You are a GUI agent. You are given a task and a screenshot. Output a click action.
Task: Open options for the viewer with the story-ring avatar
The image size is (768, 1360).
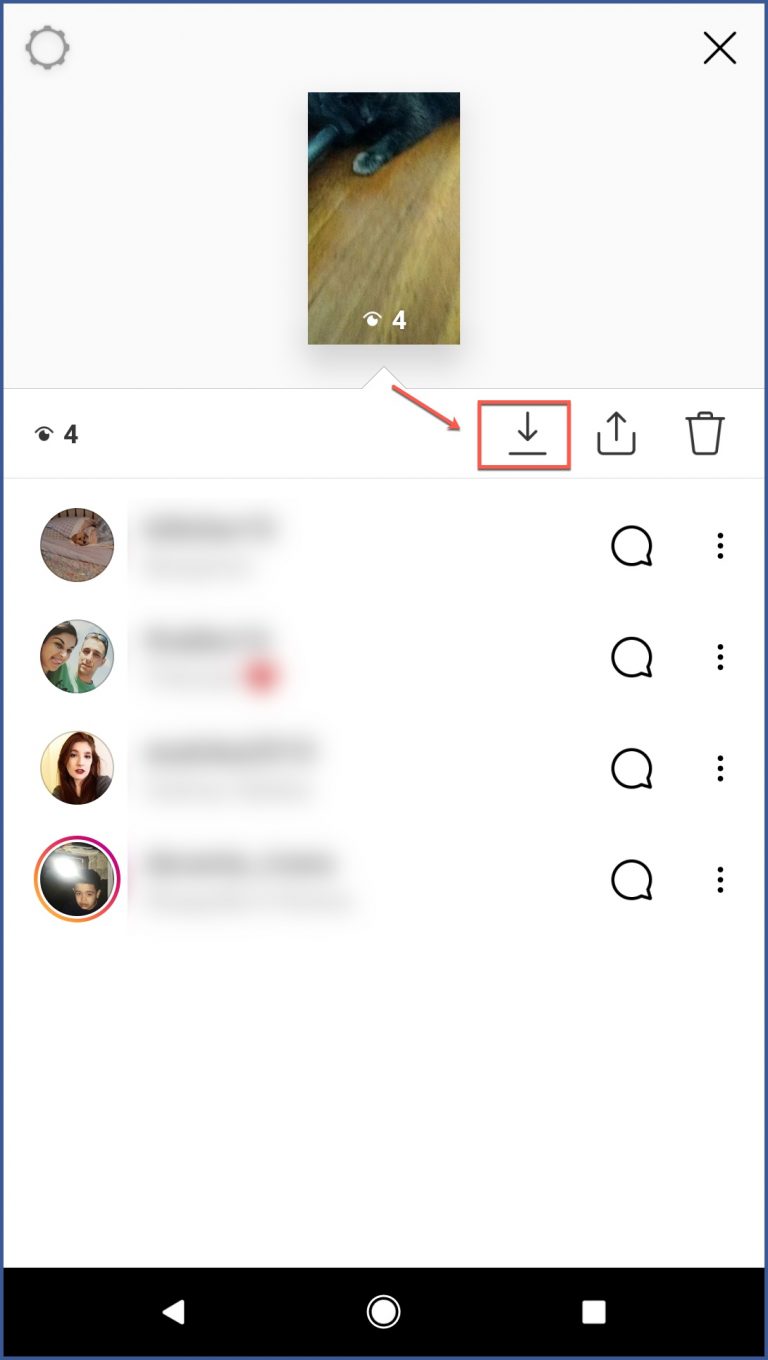[x=720, y=880]
